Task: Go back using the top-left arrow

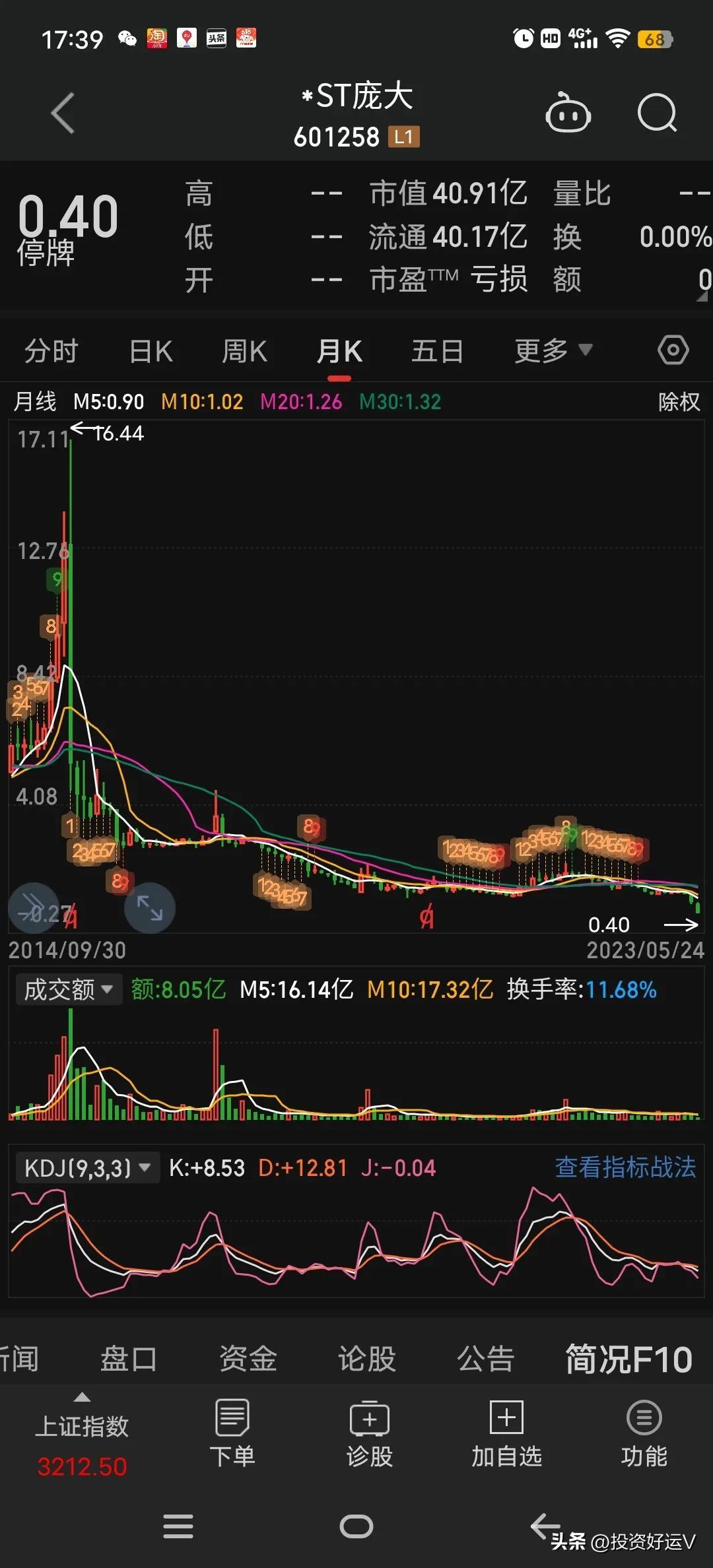Action: click(x=63, y=114)
